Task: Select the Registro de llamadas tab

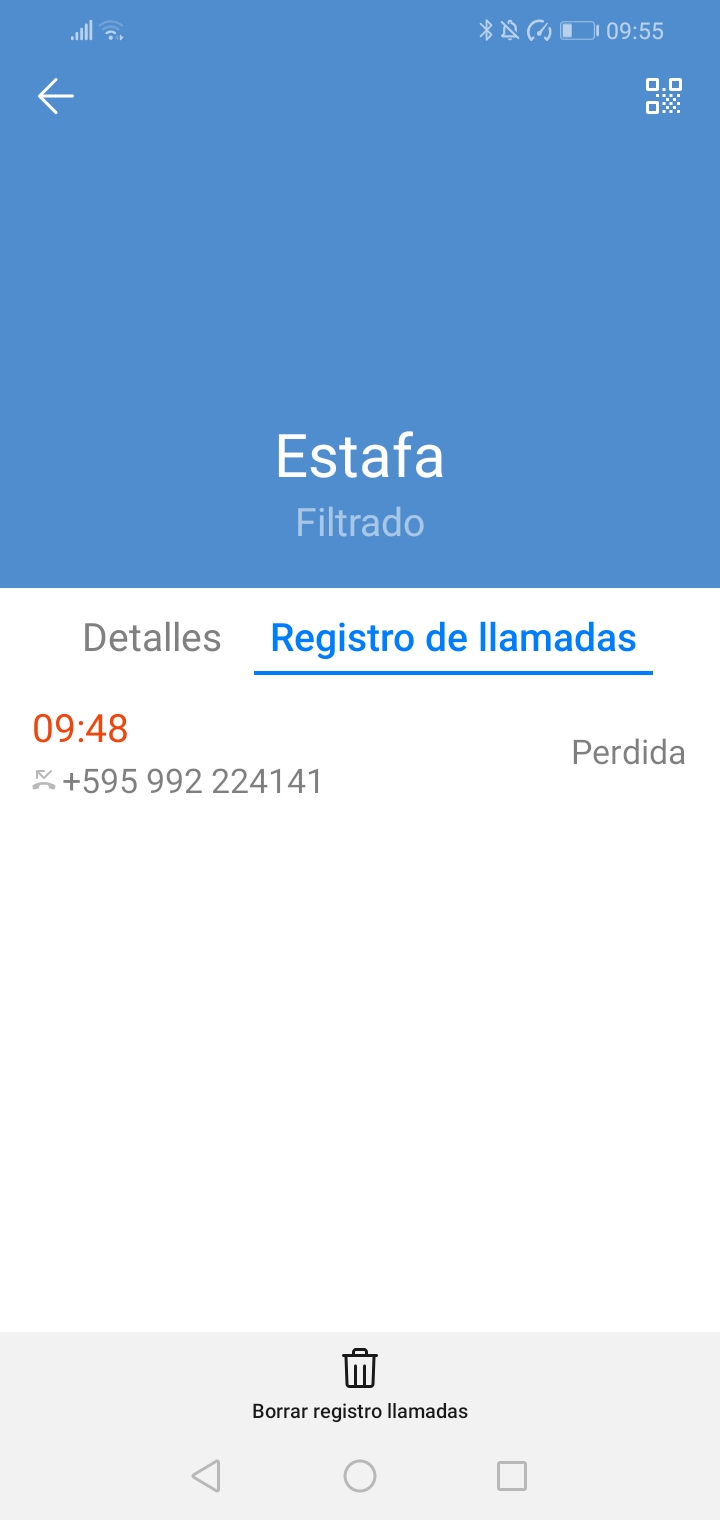Action: pos(453,638)
